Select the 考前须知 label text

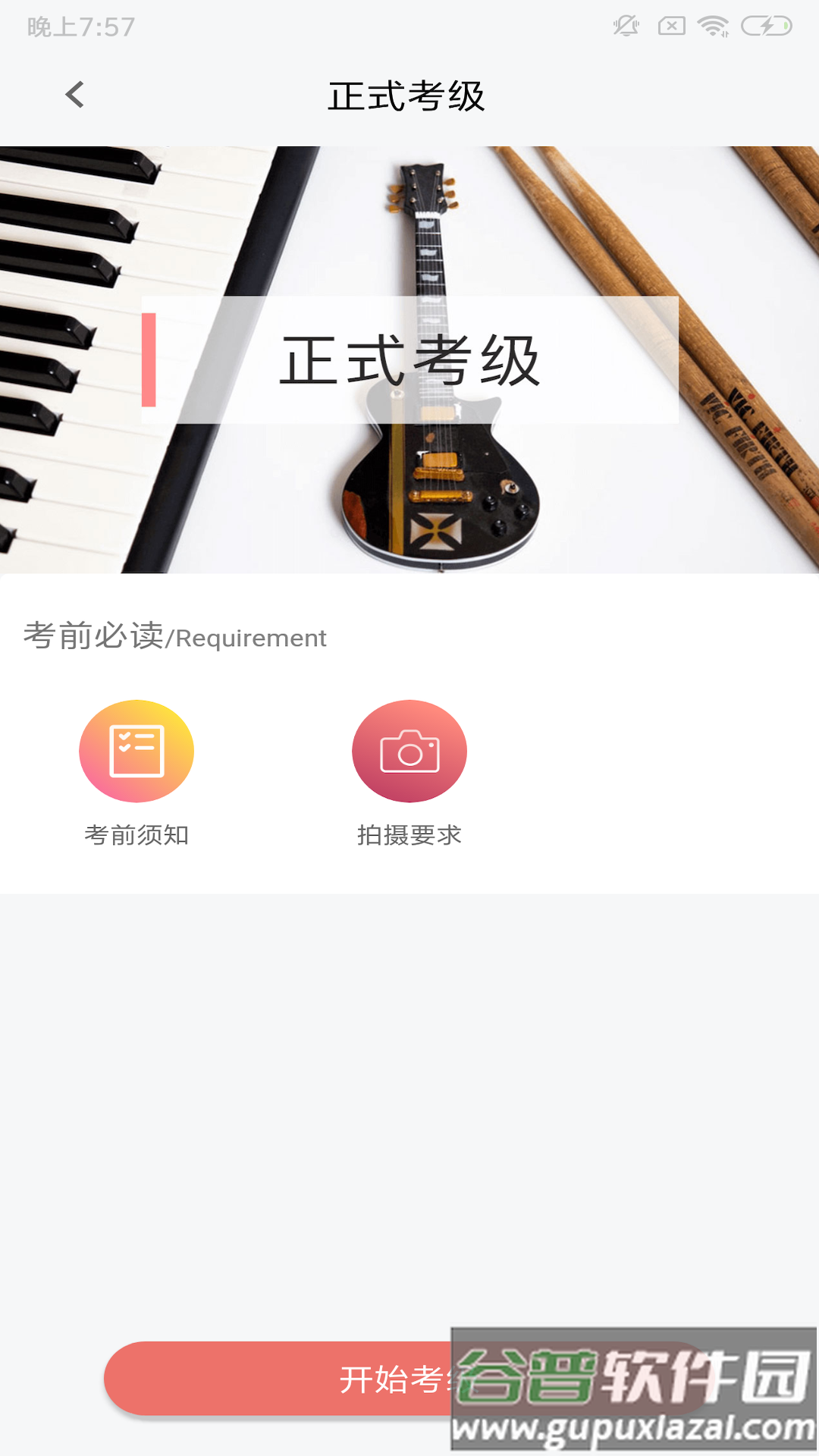138,836
